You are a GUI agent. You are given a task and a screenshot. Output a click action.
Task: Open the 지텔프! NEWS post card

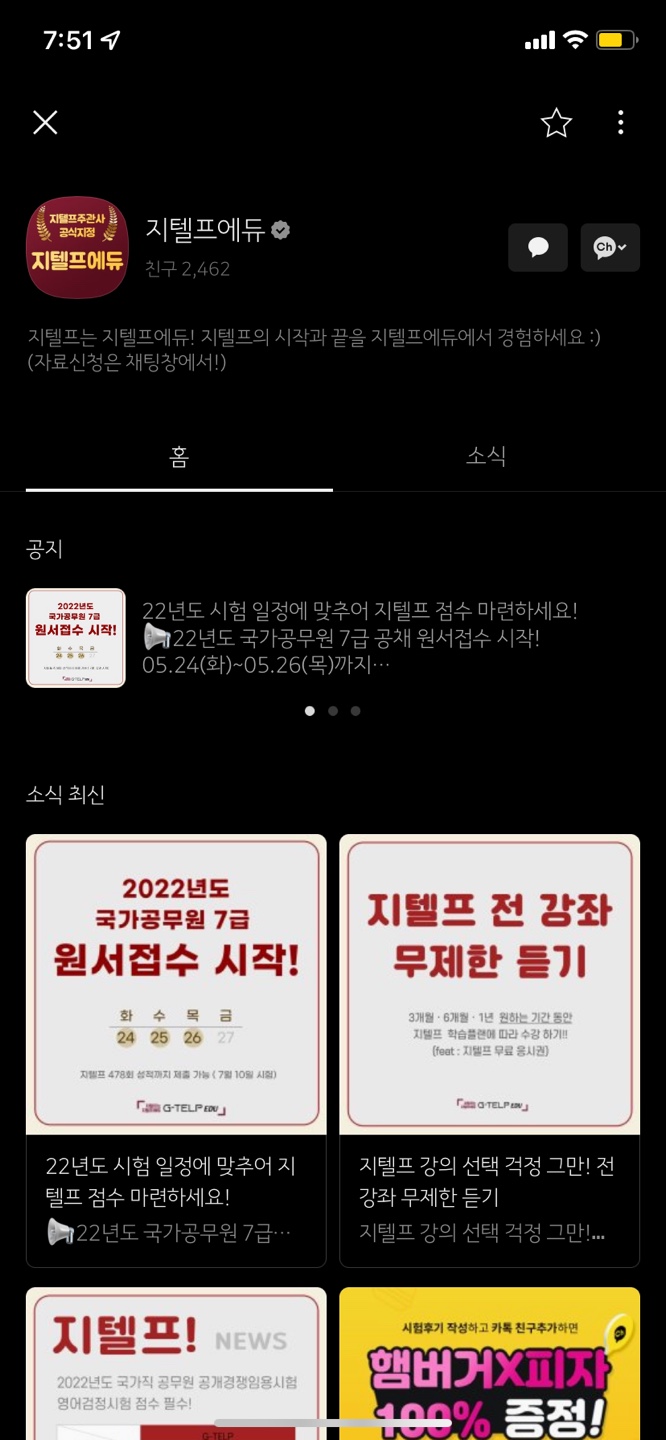click(x=176, y=1365)
